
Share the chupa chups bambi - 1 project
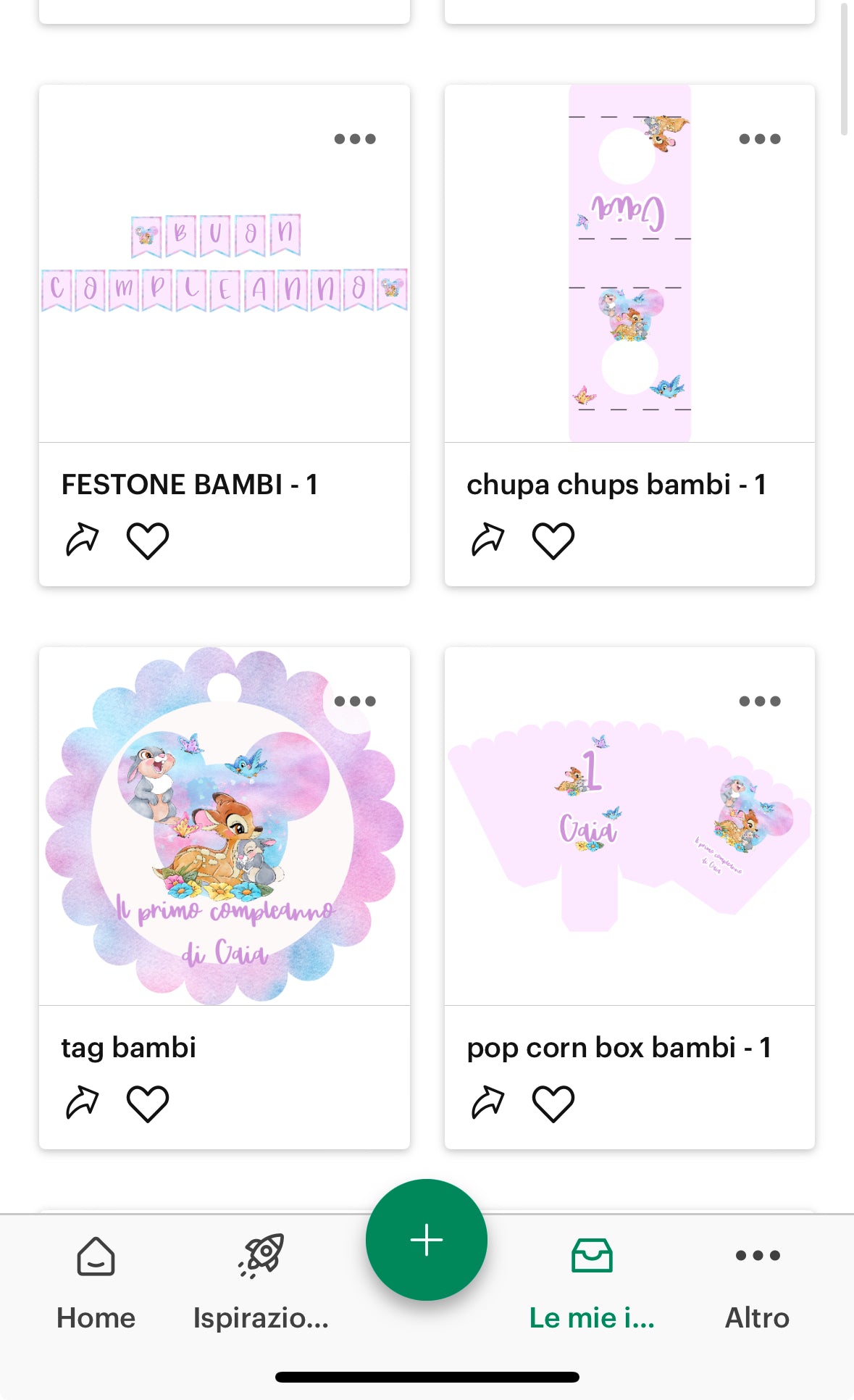point(488,540)
